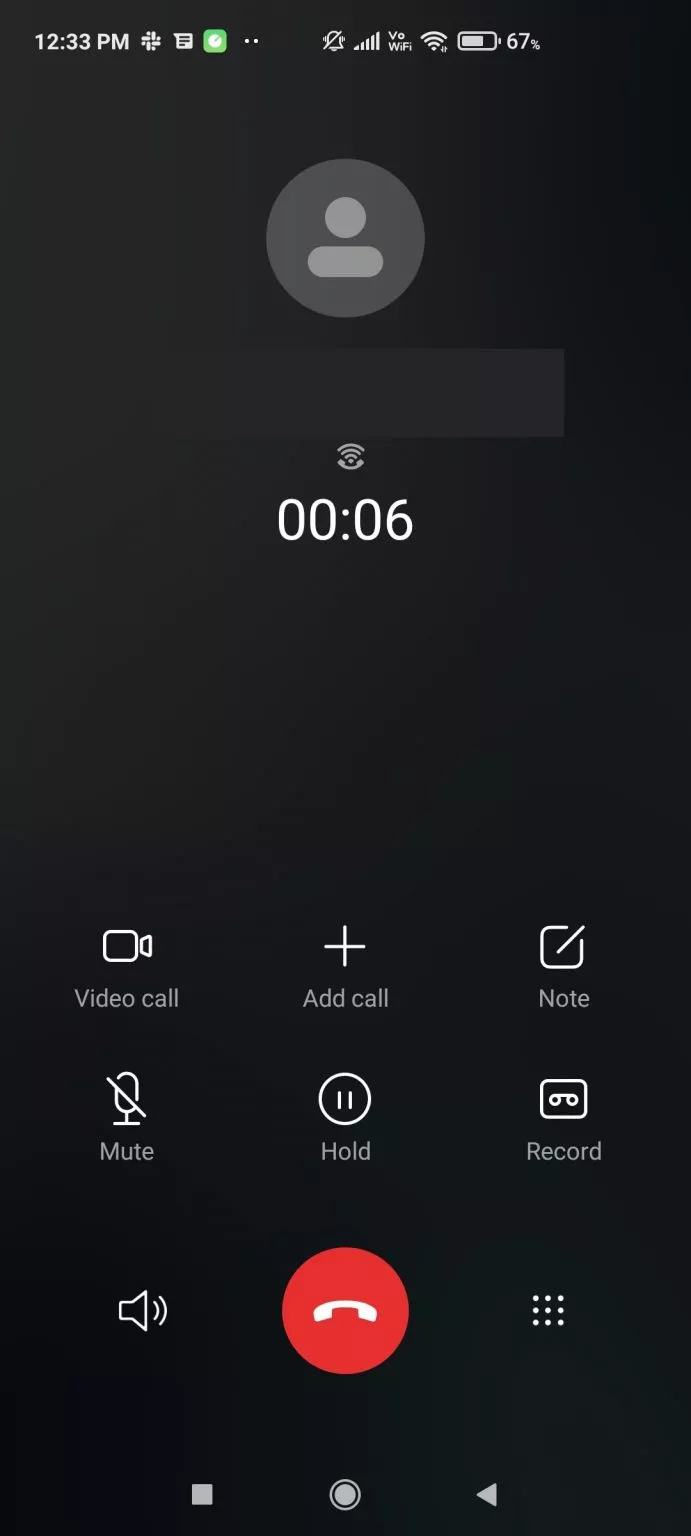
Task: End the ongoing call
Action: coord(345,1311)
